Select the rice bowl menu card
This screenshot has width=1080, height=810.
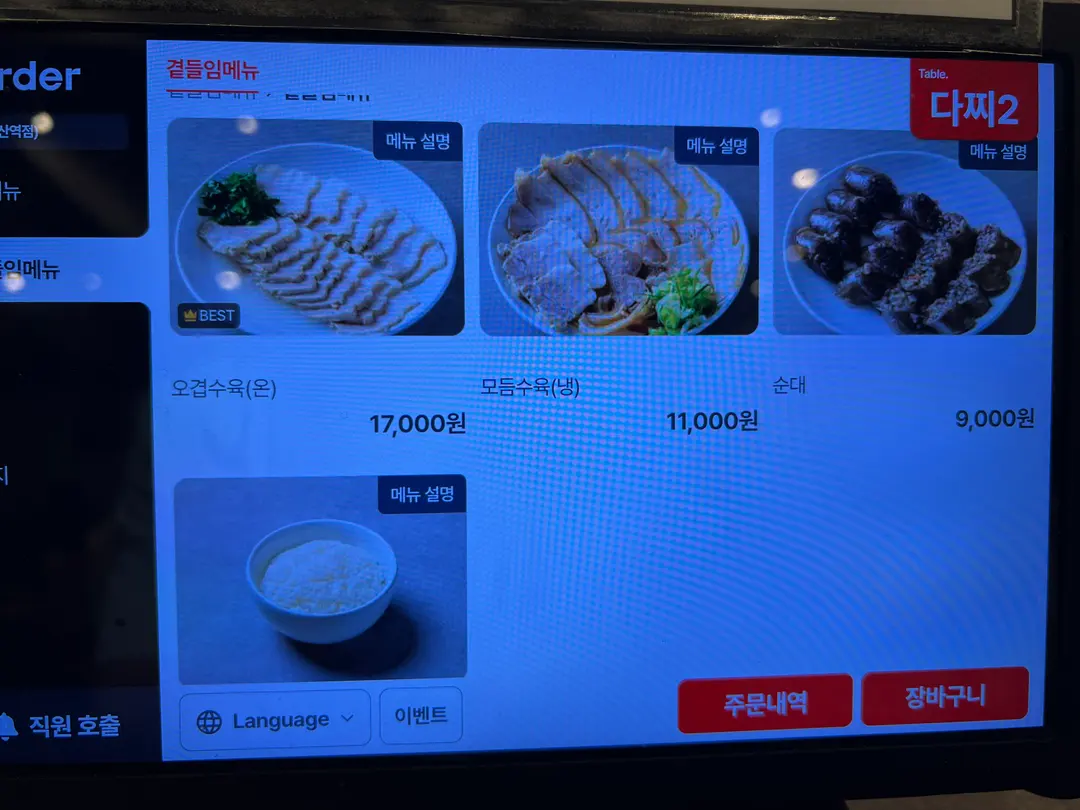pyautogui.click(x=321, y=577)
